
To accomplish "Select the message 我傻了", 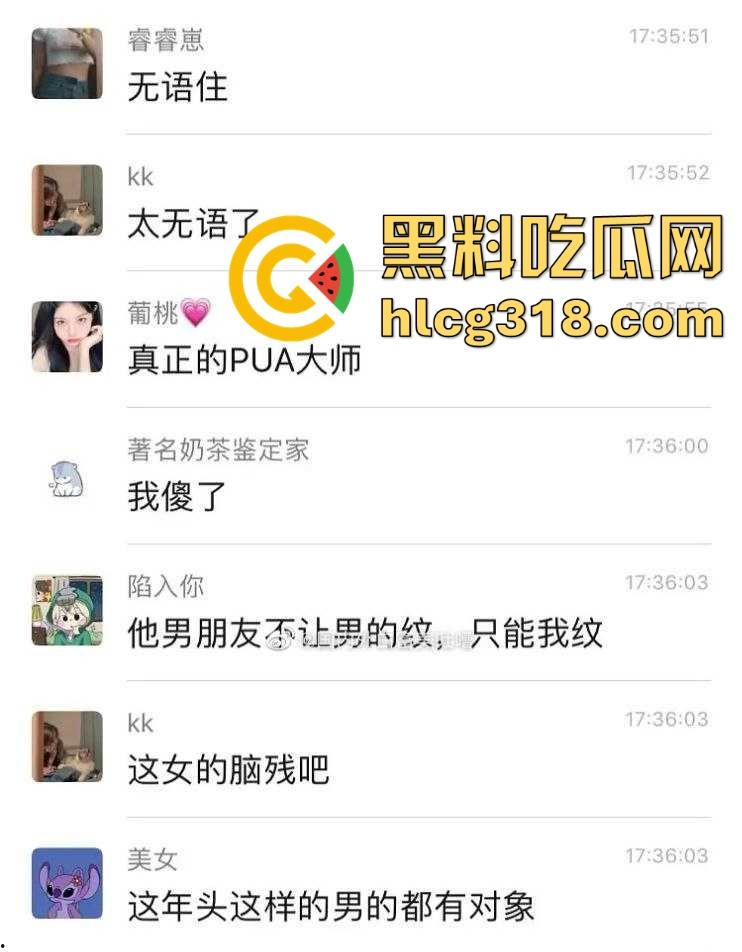I will coord(175,497).
